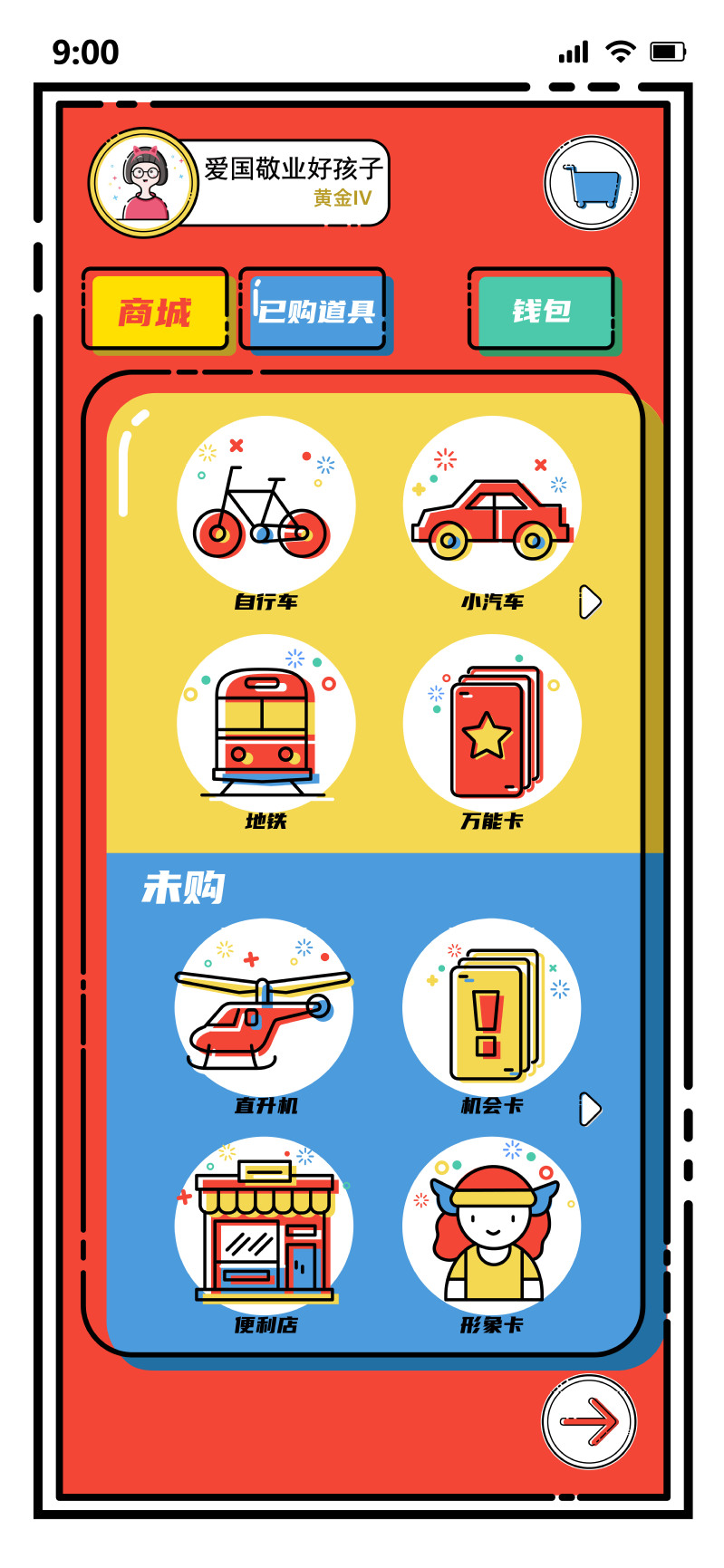Switch to the 已购道具 tab

click(314, 312)
